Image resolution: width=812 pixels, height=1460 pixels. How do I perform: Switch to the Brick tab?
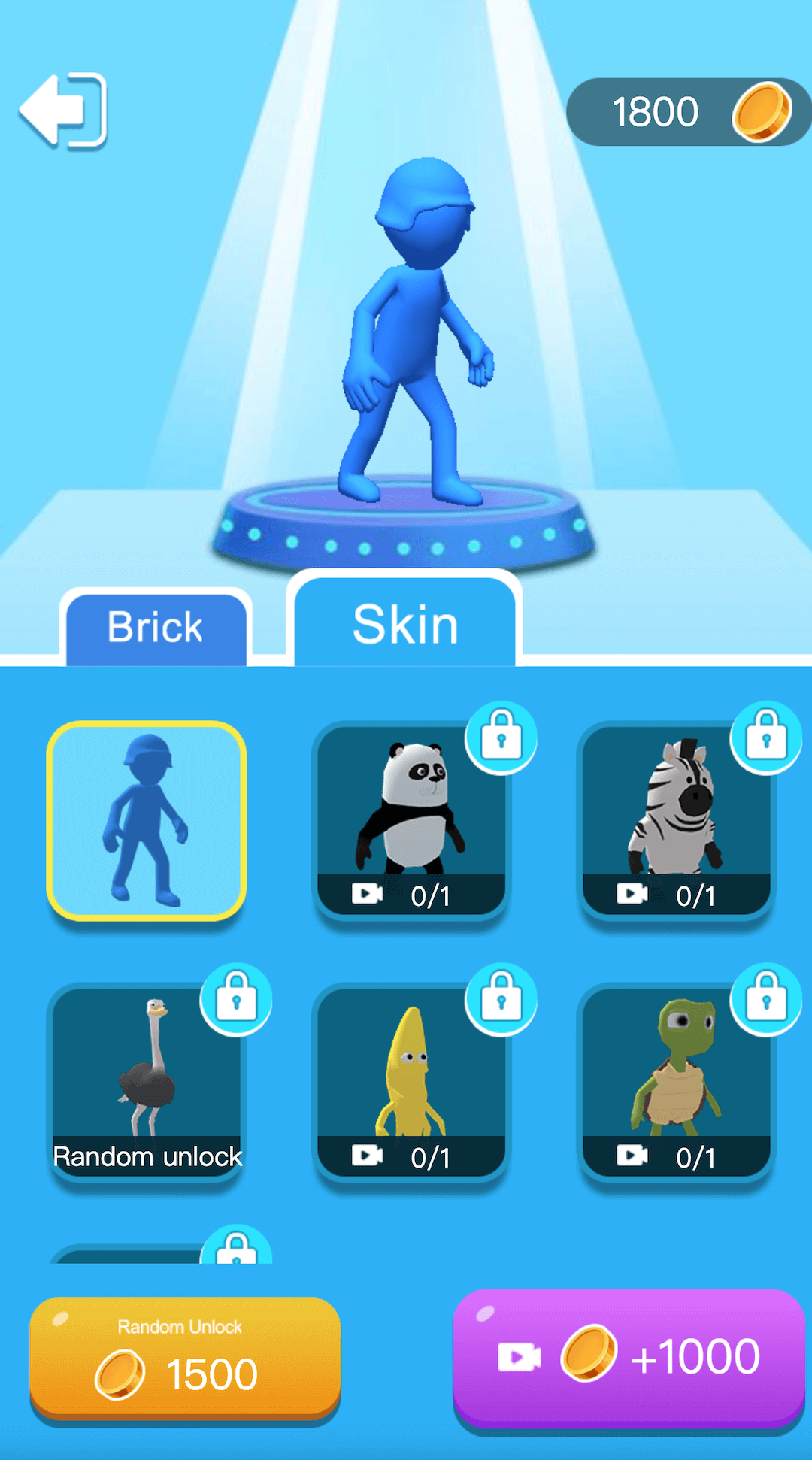[156, 628]
